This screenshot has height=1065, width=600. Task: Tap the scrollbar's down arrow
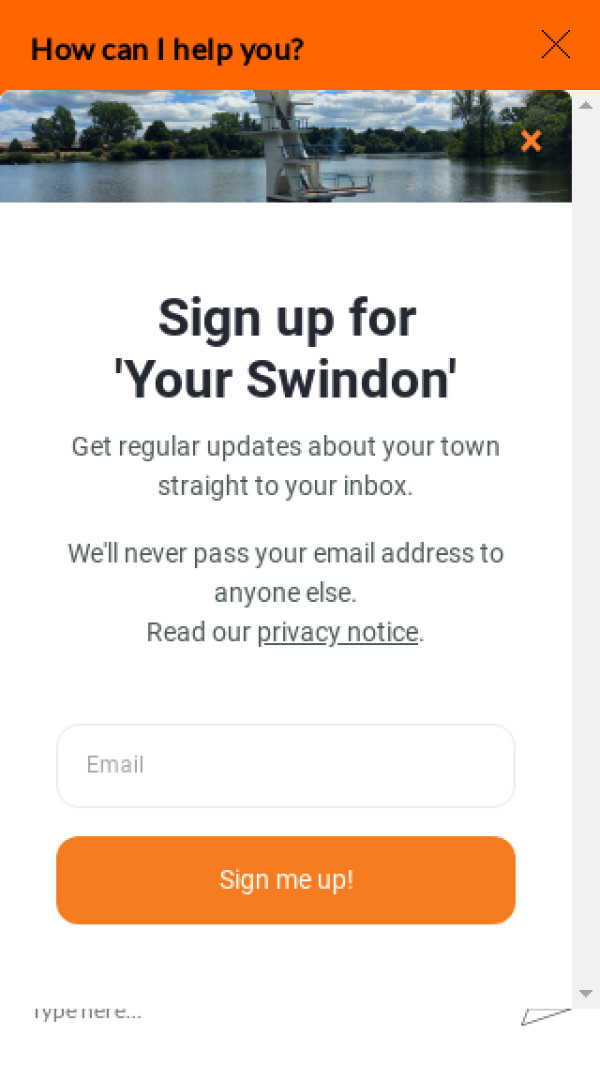coord(586,993)
